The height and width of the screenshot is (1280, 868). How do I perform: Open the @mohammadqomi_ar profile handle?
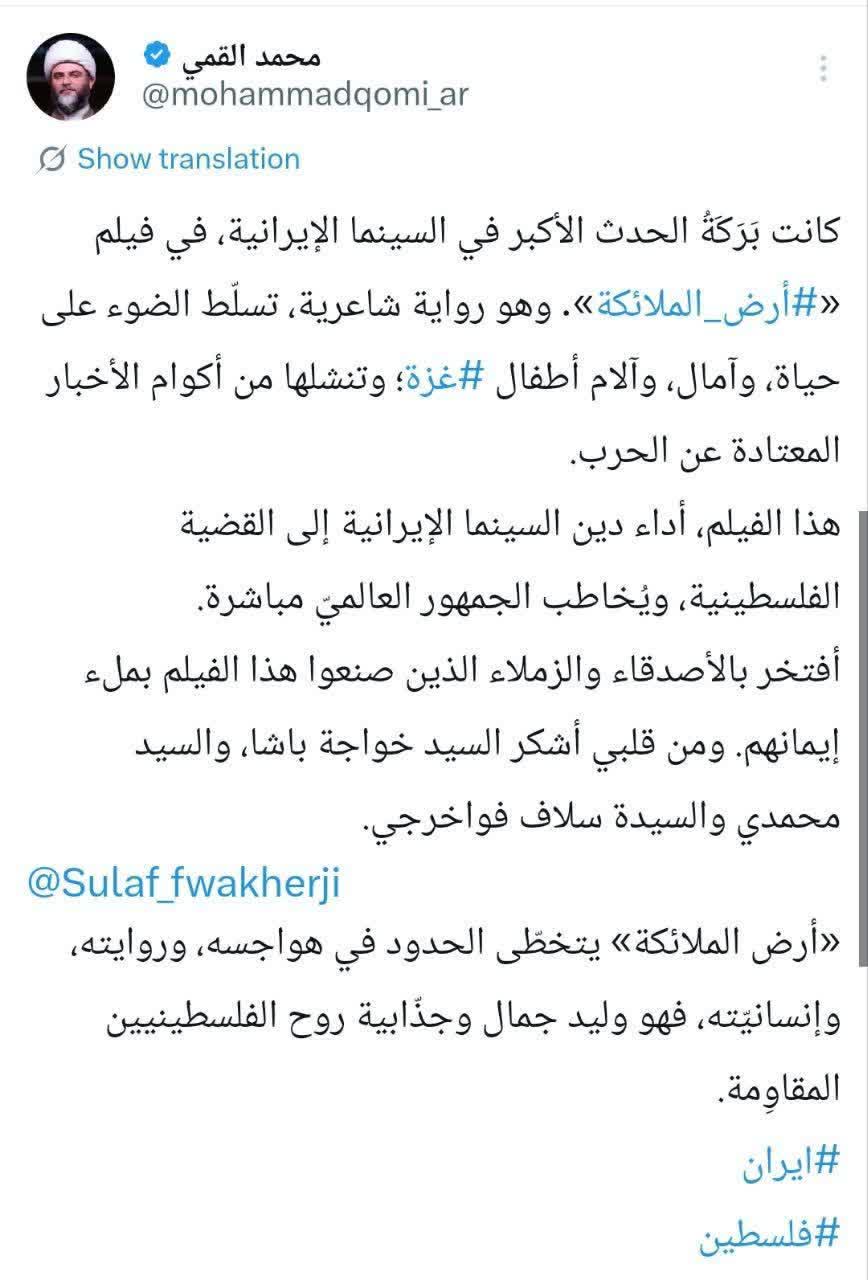pos(307,95)
